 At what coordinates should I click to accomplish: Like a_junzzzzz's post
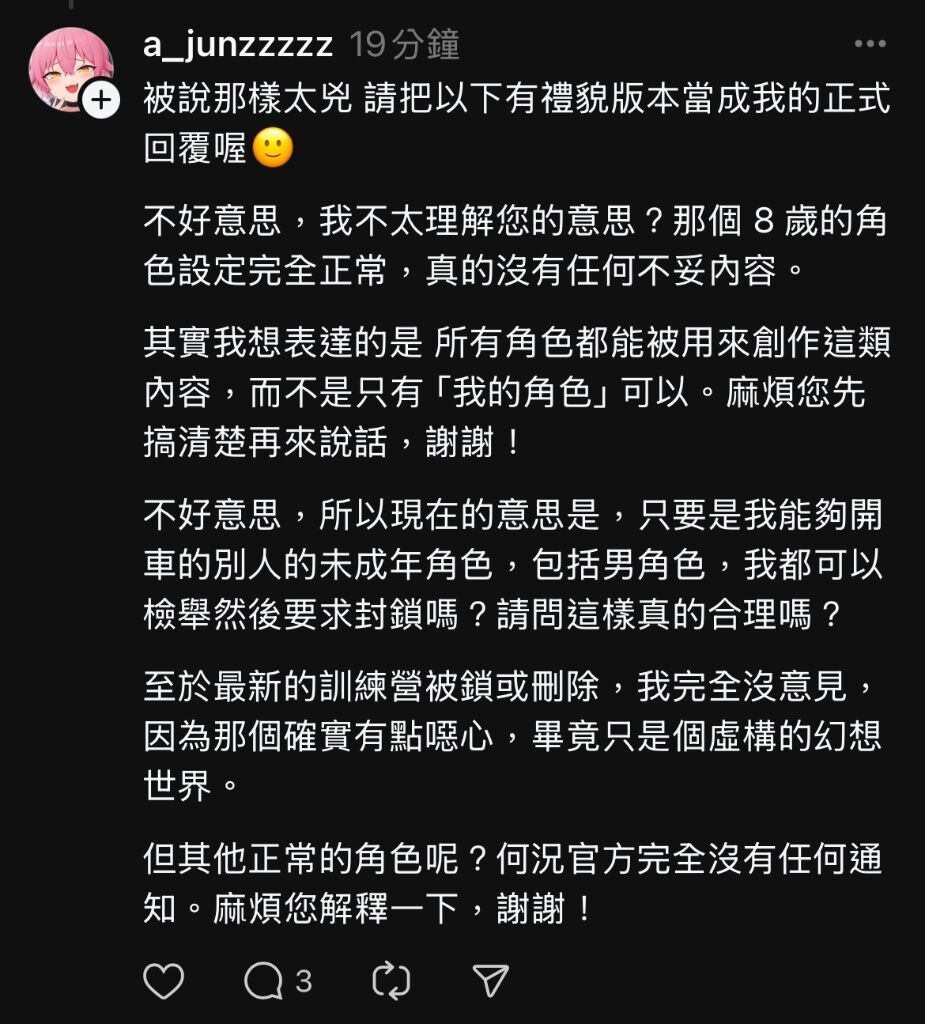click(x=164, y=981)
